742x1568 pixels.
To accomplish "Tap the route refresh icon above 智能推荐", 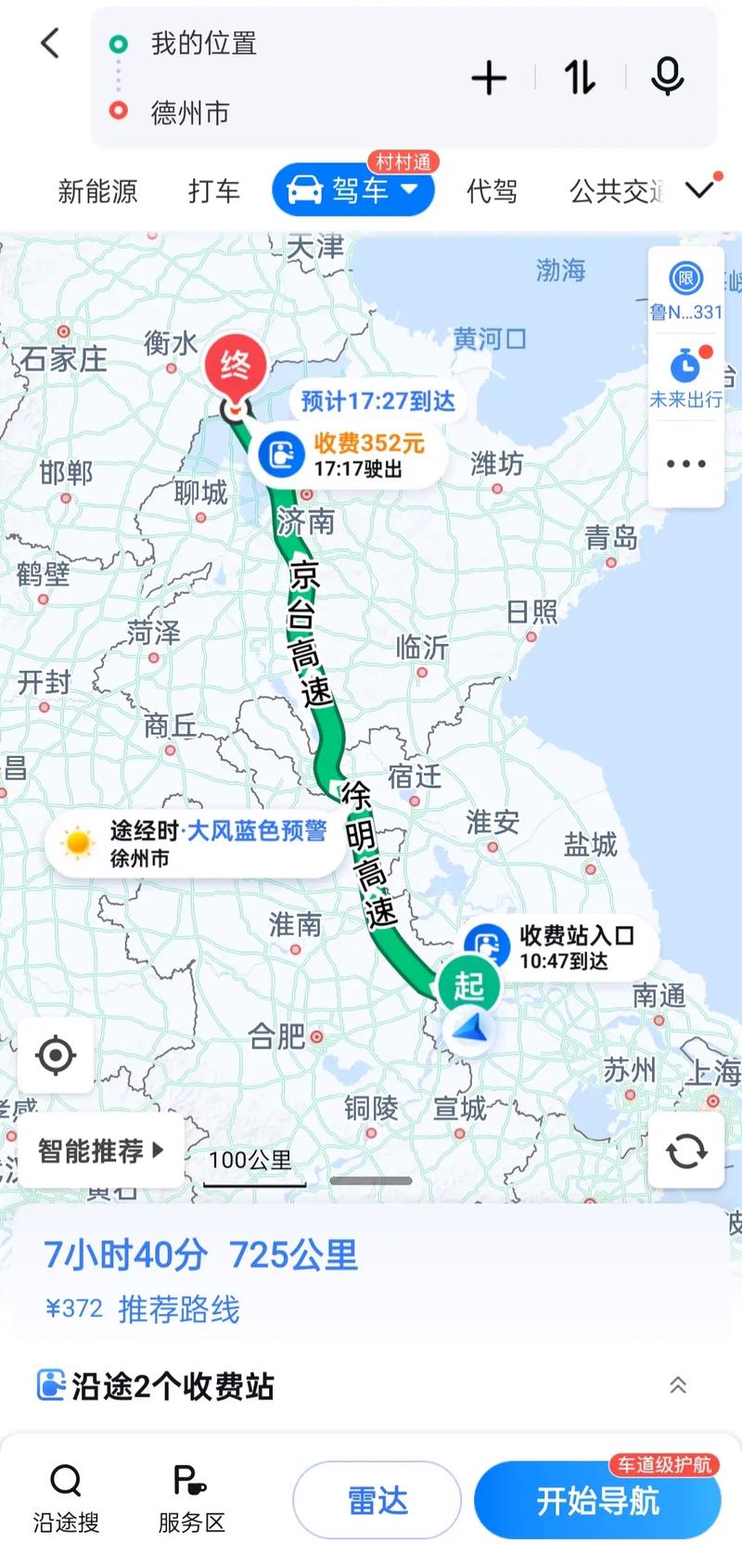I will tap(685, 1150).
